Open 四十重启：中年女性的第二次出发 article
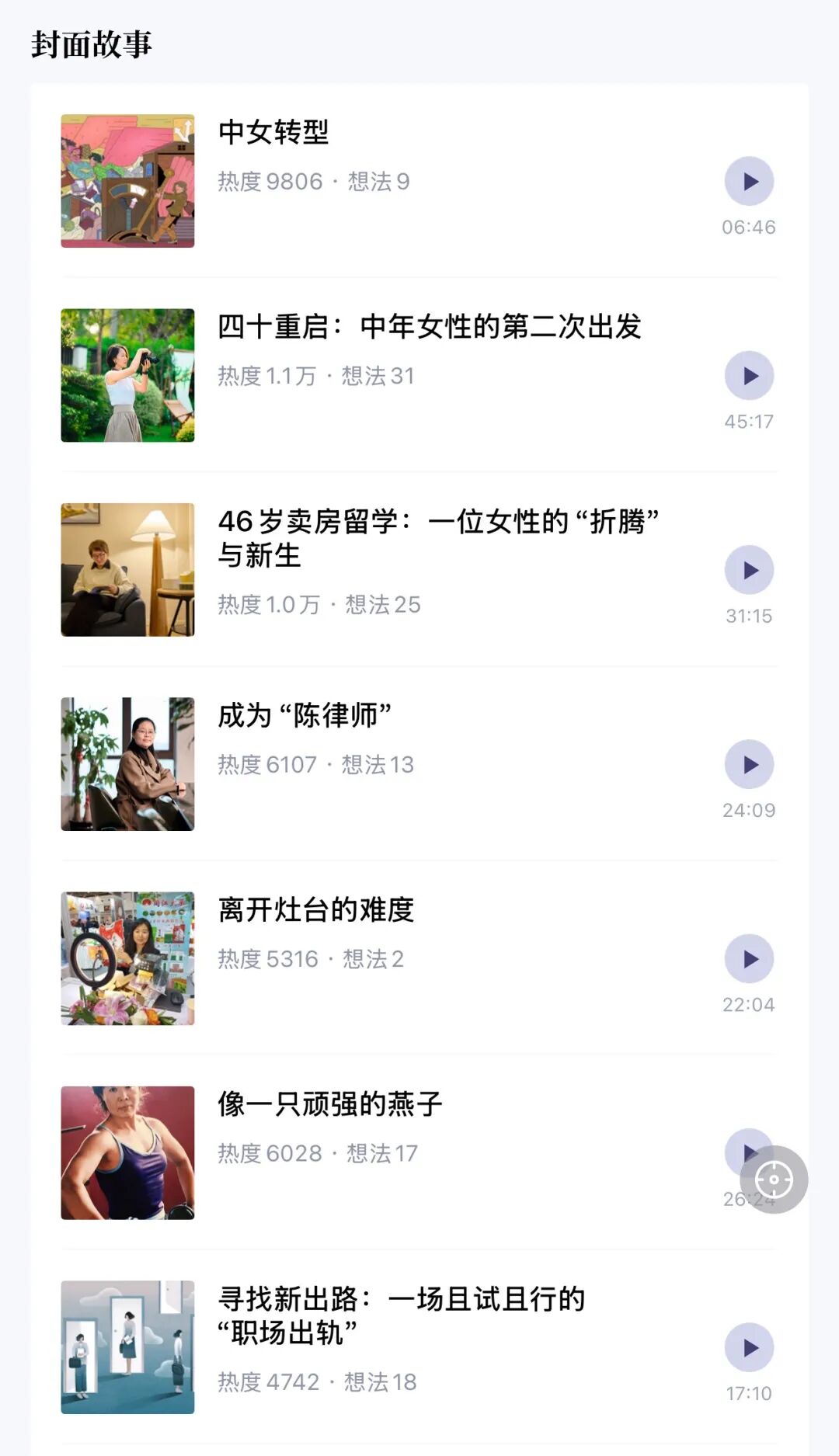Screen dimensions: 839x1456 (x=429, y=327)
